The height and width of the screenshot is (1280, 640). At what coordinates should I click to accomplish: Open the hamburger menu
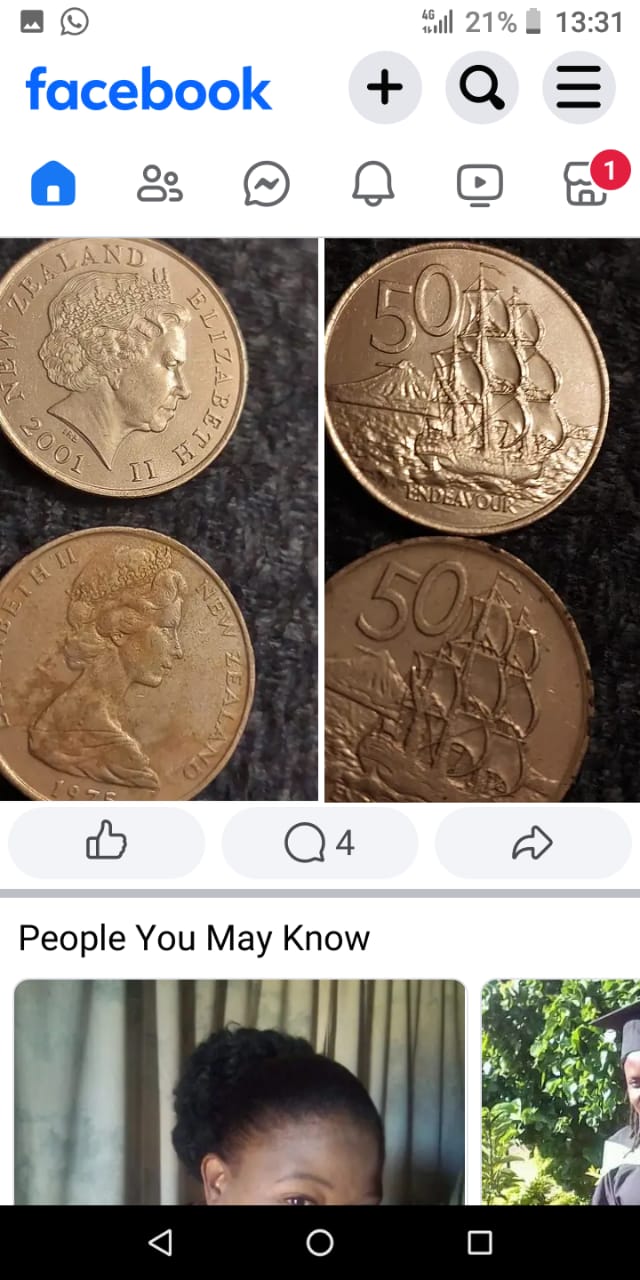pyautogui.click(x=578, y=88)
